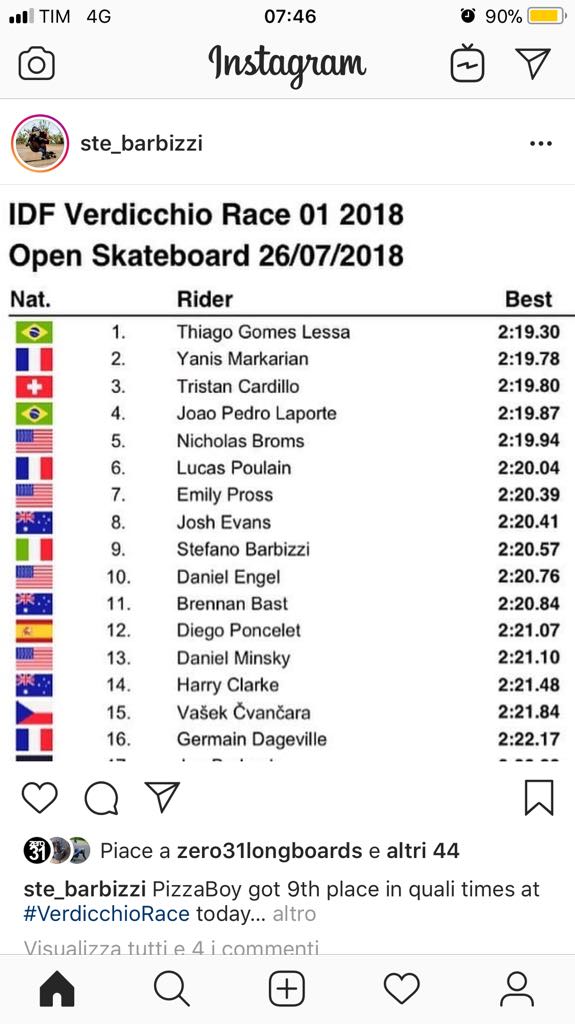Go to the Home feed tab
This screenshot has height=1024, width=575.
point(57,989)
